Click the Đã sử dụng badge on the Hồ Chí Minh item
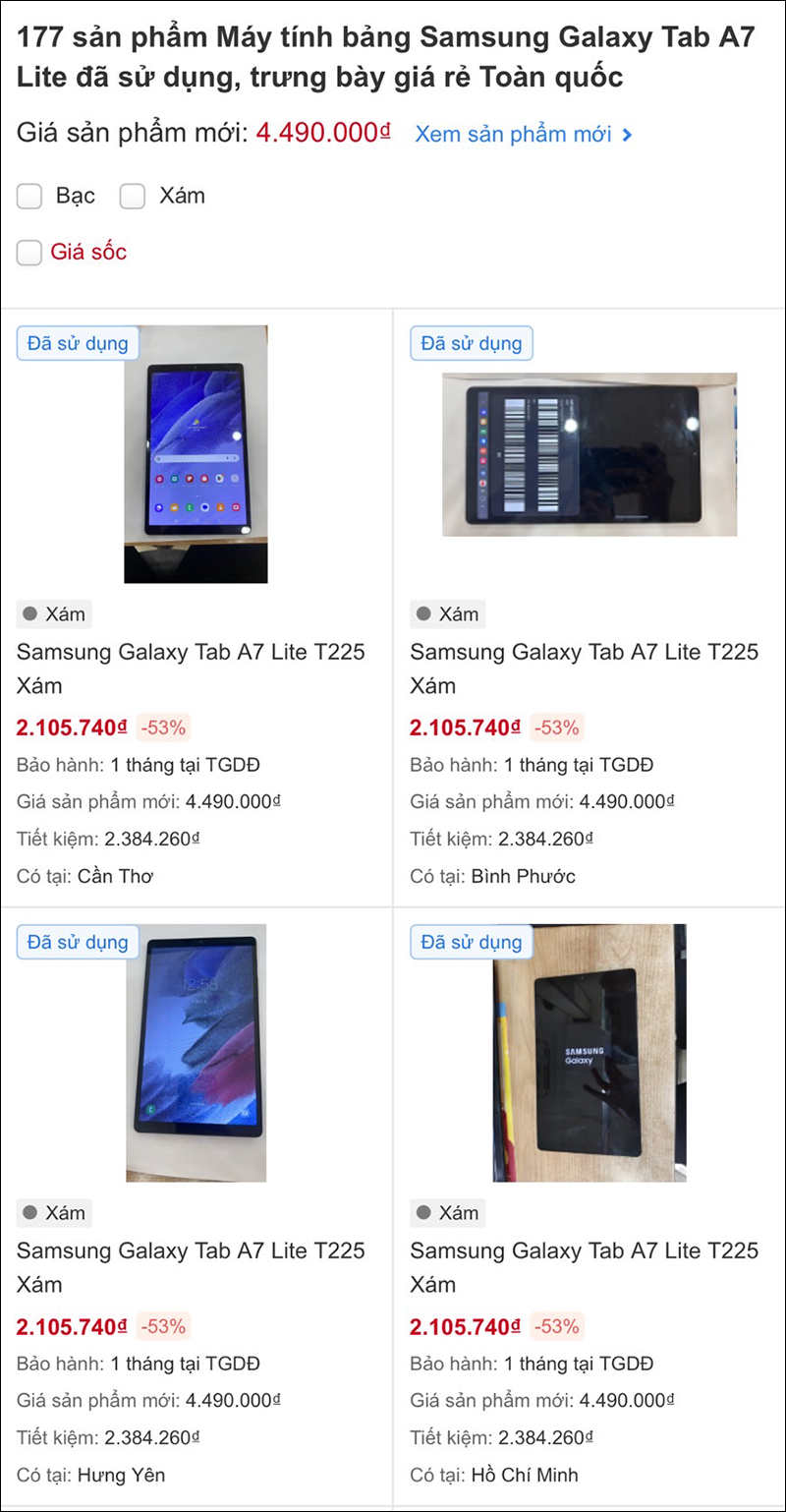786x1512 pixels. (x=471, y=942)
